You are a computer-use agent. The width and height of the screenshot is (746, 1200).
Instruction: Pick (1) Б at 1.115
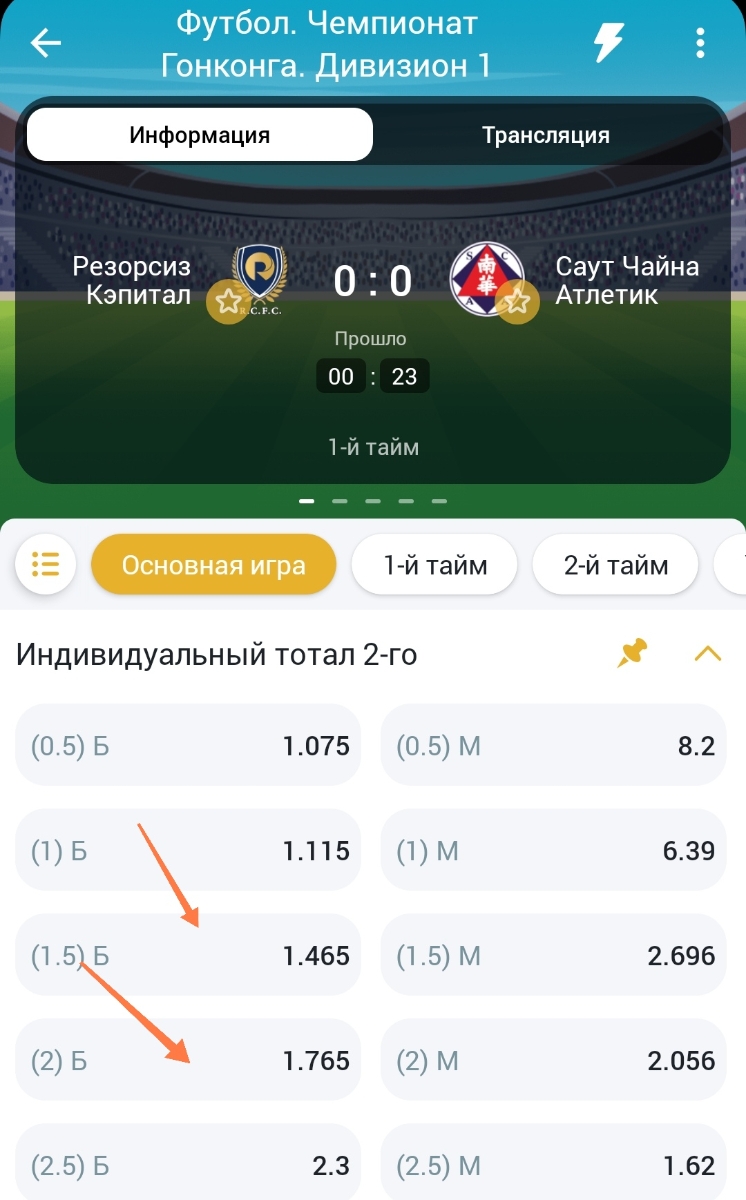pyautogui.click(x=188, y=851)
